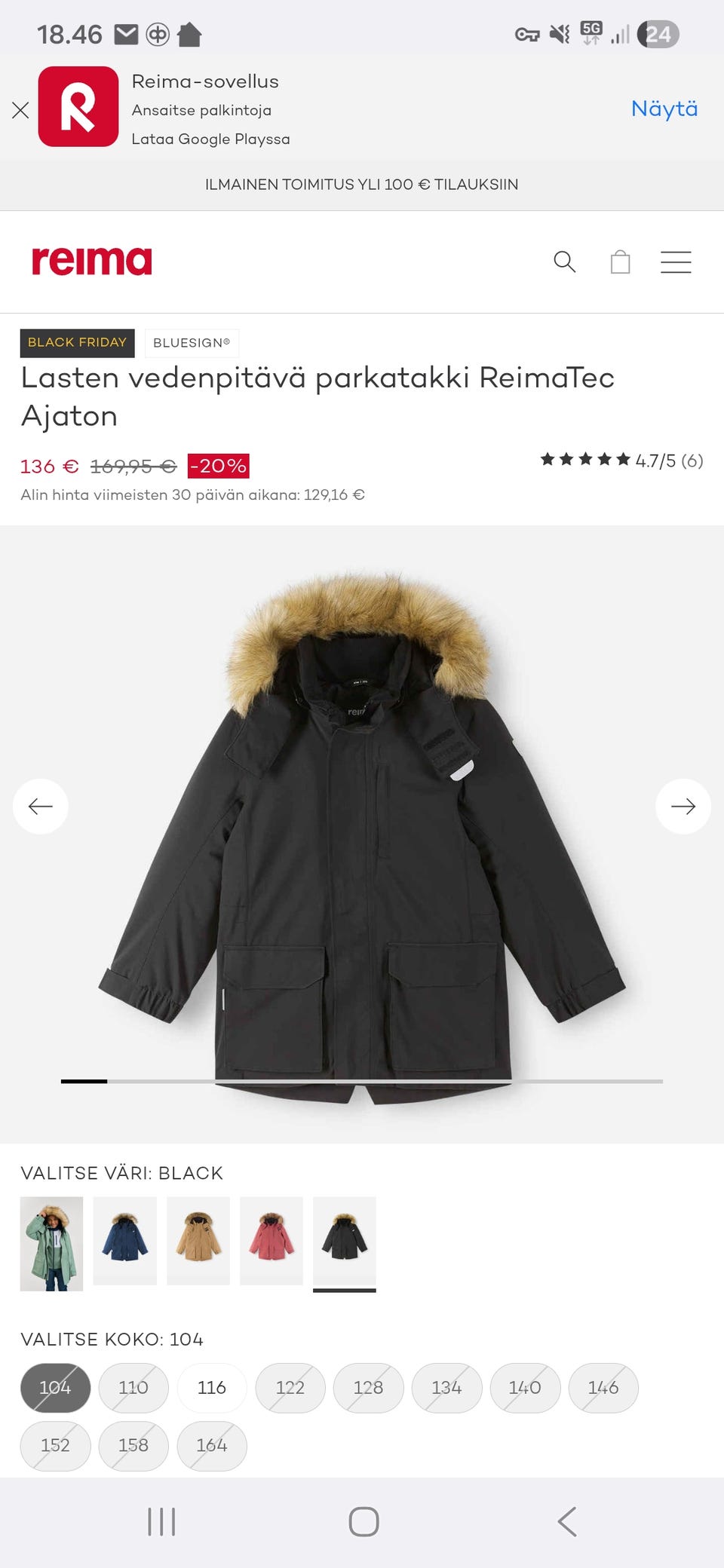Open the Reima home page logo
Image resolution: width=724 pixels, height=1568 pixels.
click(92, 262)
